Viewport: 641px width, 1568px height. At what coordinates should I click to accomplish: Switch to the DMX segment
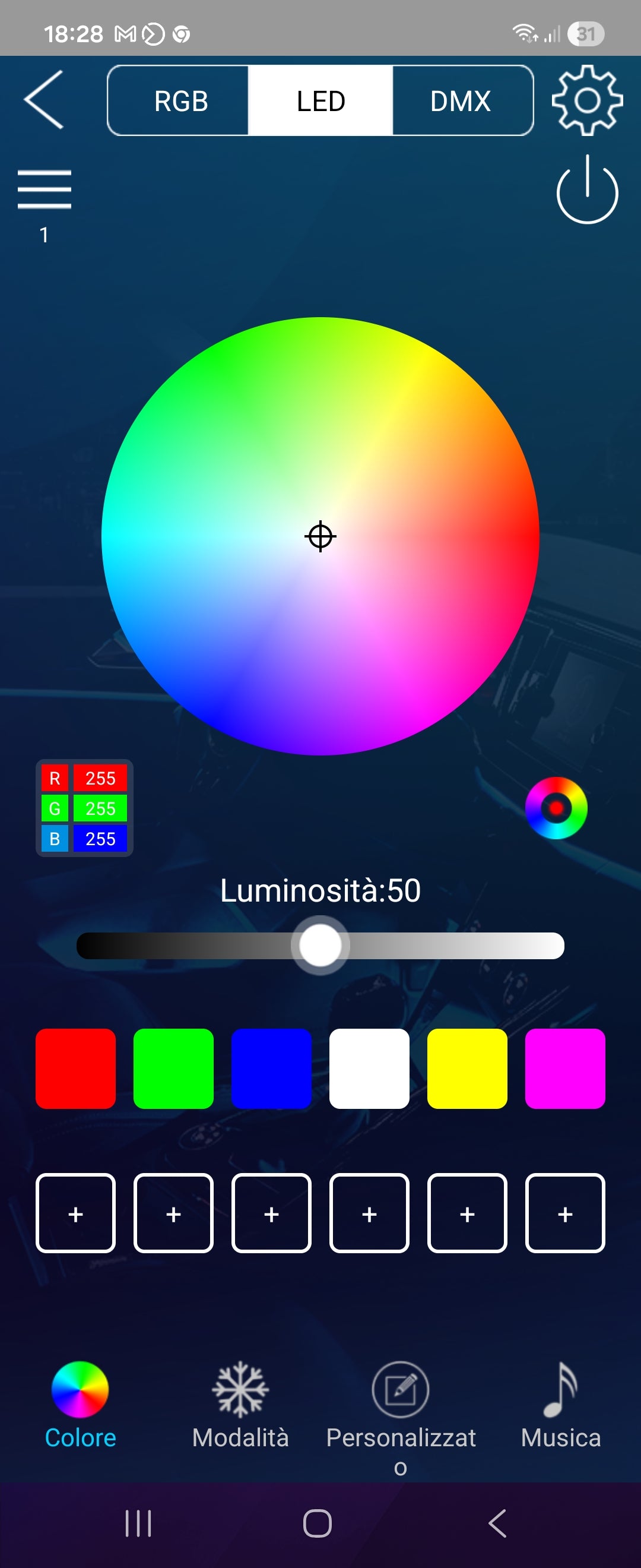click(x=461, y=100)
